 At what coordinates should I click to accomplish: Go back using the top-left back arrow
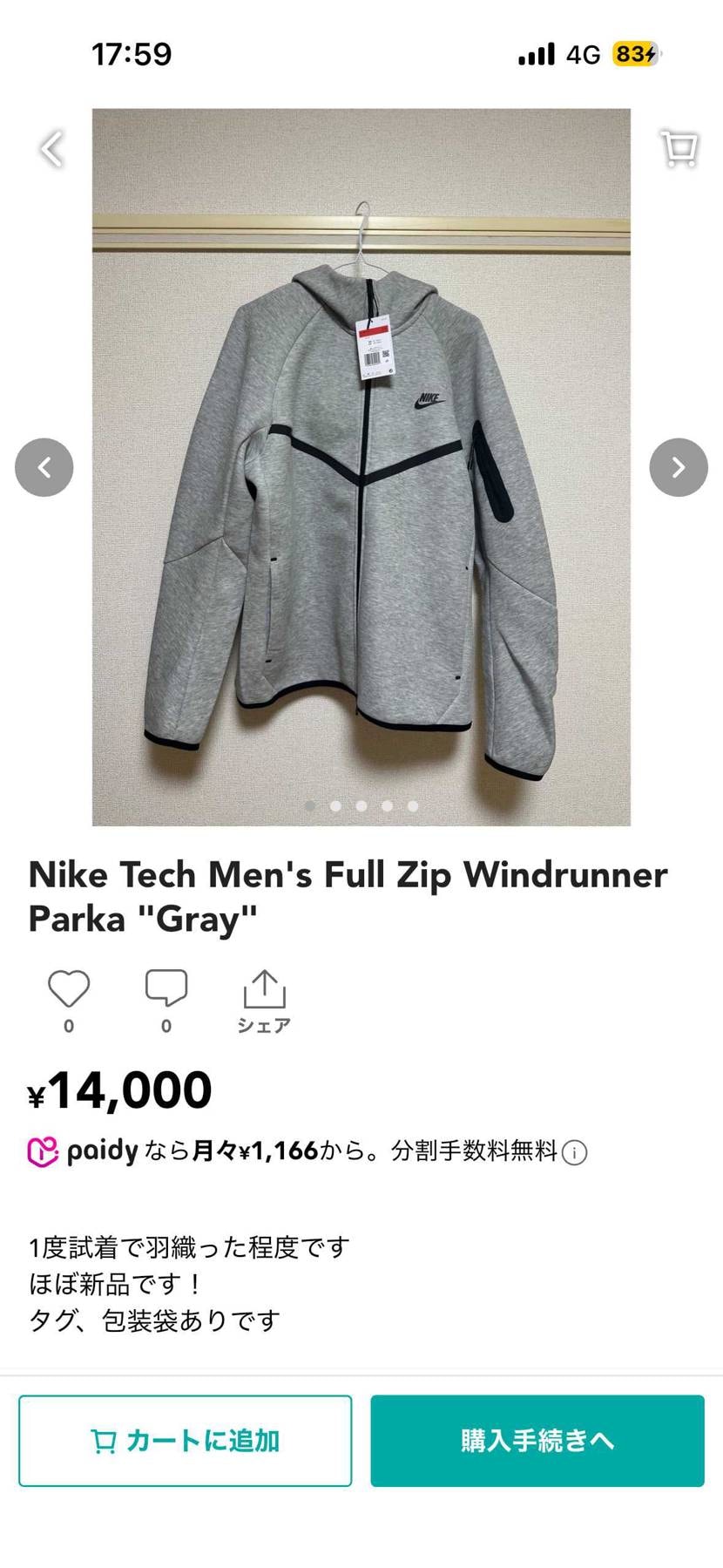click(52, 148)
